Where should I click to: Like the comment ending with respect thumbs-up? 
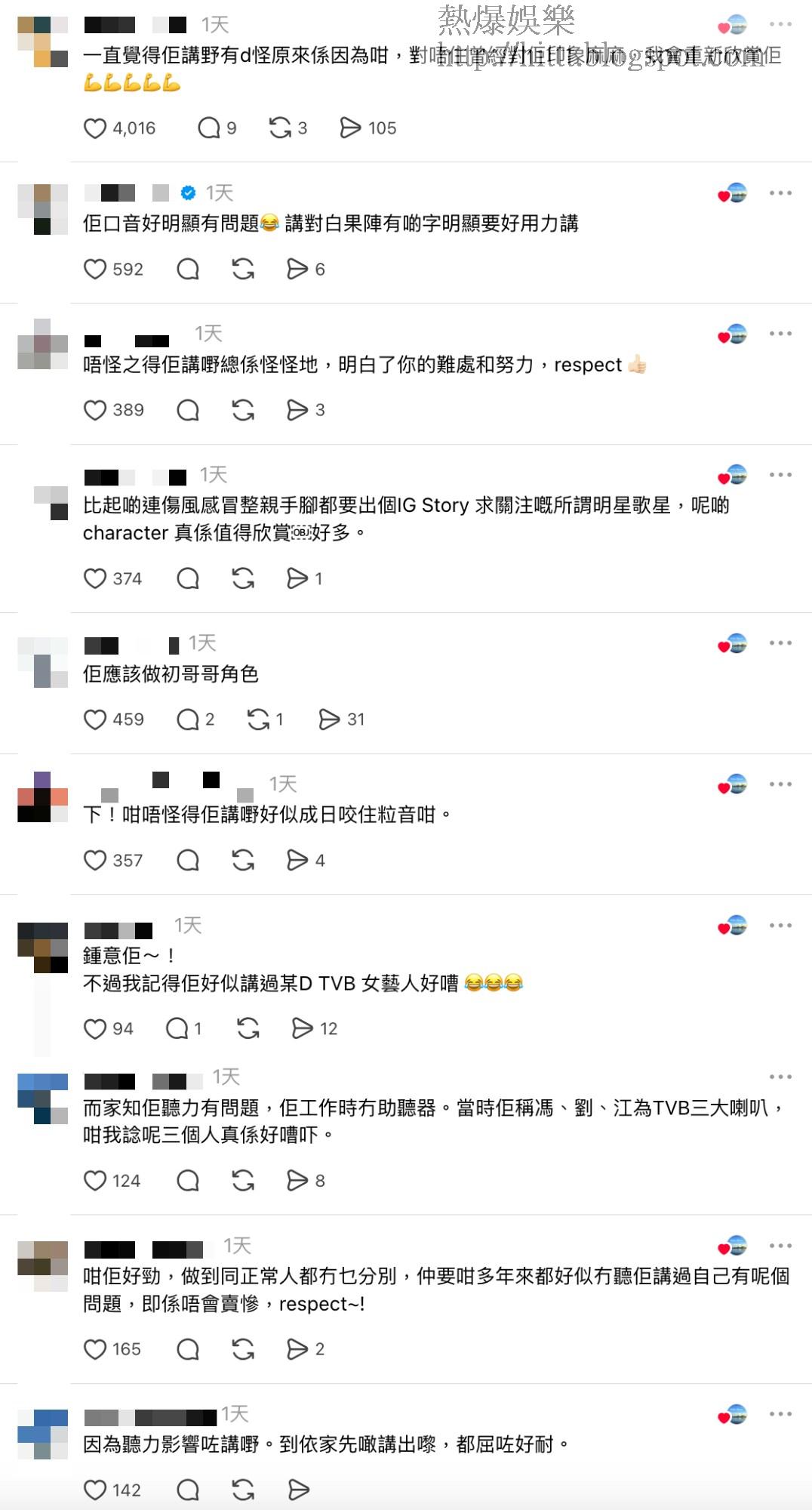pos(95,410)
